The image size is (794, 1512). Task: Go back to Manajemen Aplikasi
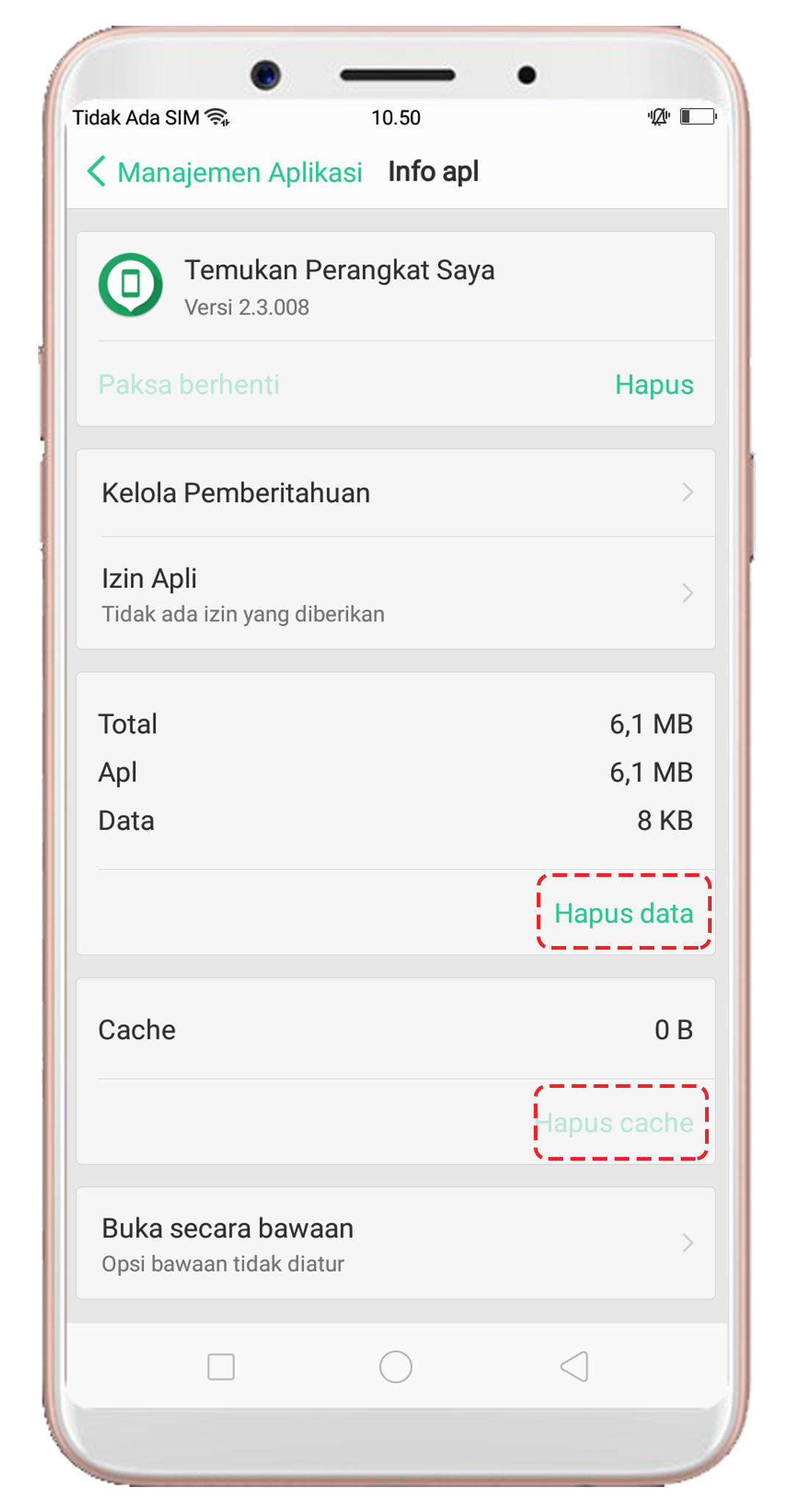pyautogui.click(x=224, y=172)
